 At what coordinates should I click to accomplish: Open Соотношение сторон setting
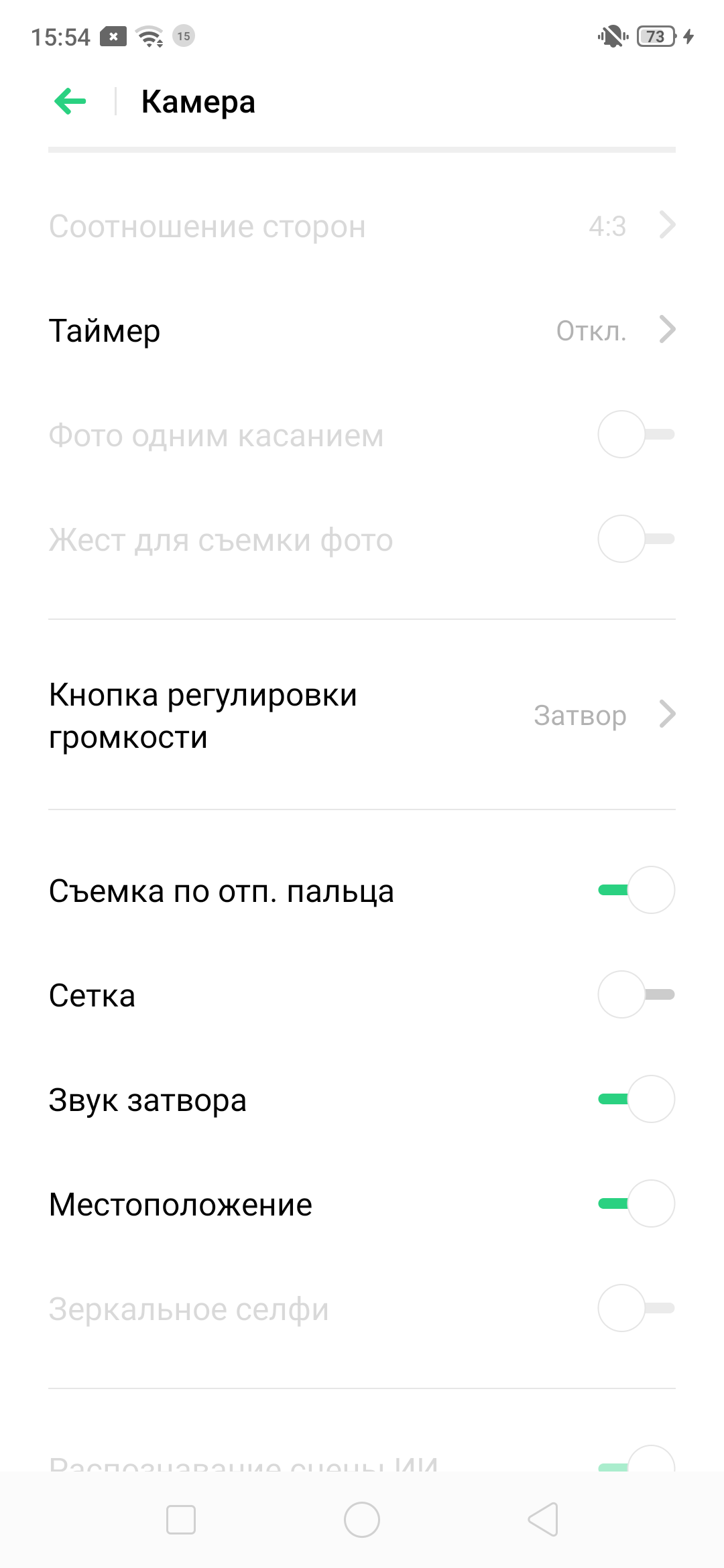pos(362,226)
